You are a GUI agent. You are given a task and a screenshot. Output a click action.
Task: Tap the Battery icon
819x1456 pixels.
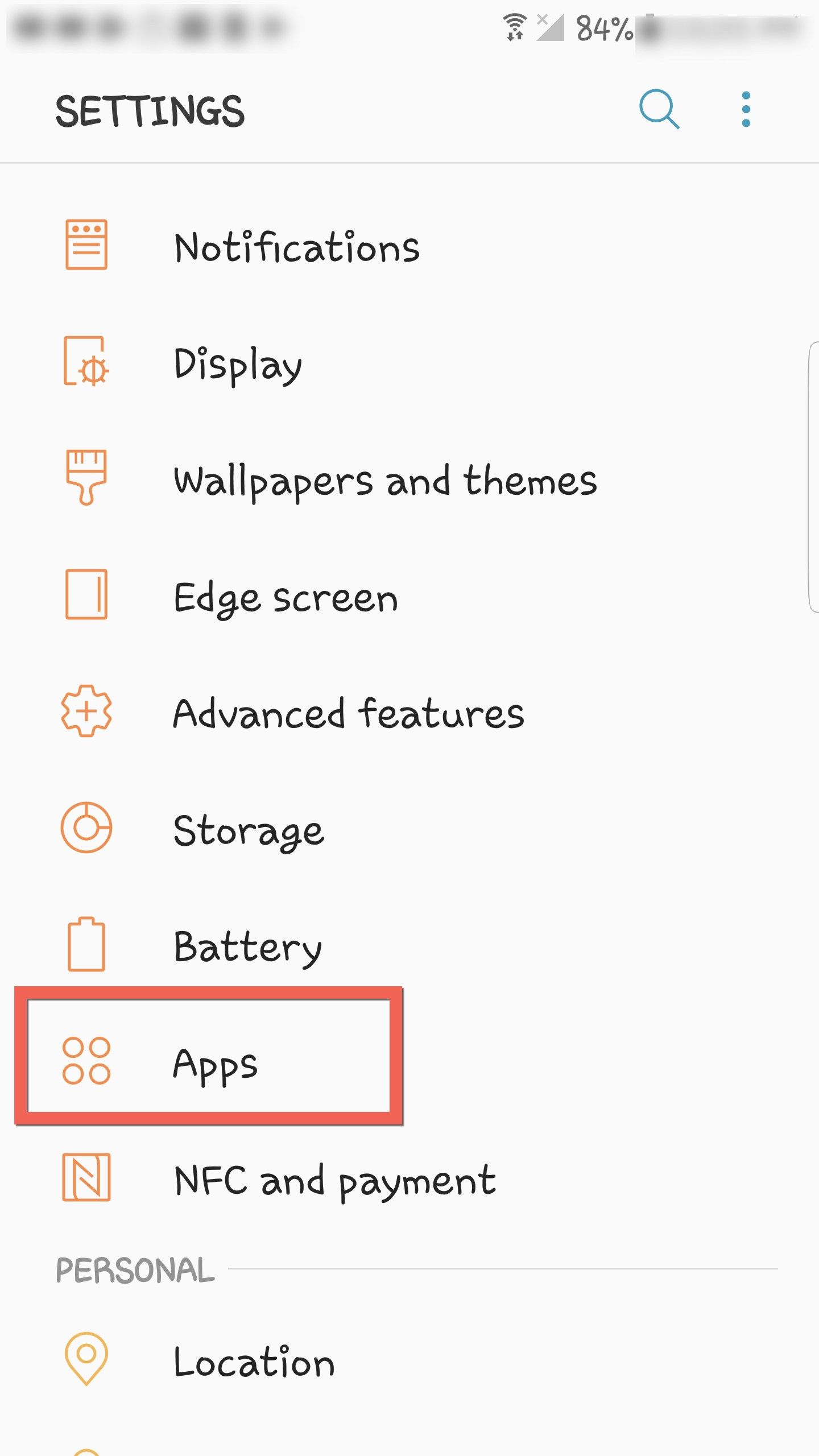click(x=85, y=945)
